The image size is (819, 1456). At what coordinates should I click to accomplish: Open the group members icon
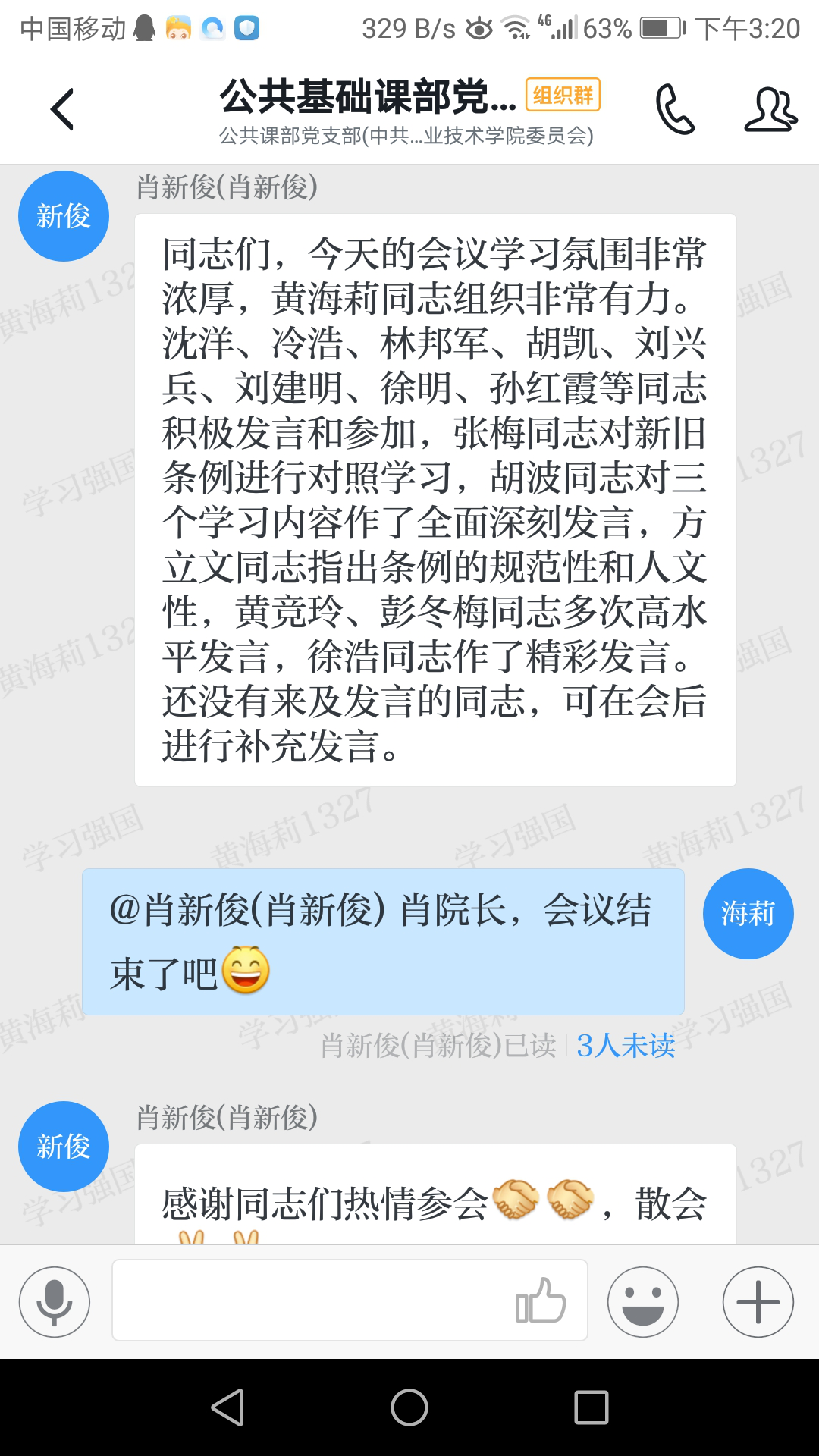[x=770, y=110]
